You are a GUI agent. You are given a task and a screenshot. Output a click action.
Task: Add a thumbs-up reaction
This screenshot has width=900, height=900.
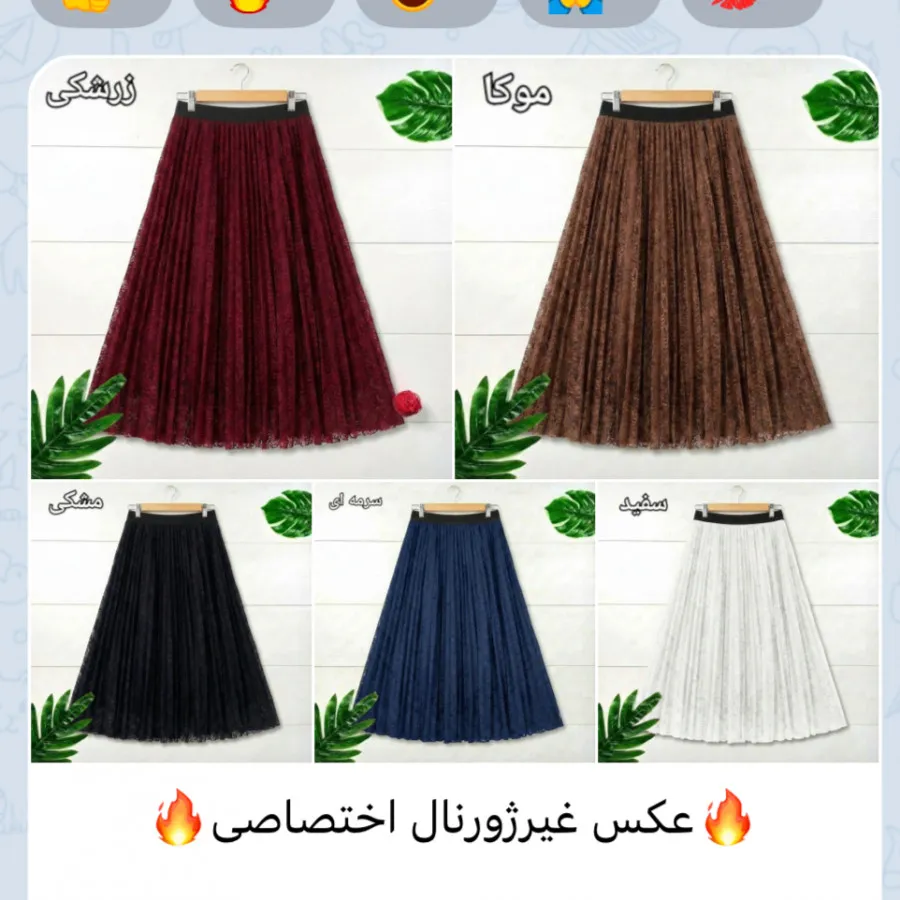coord(100,10)
